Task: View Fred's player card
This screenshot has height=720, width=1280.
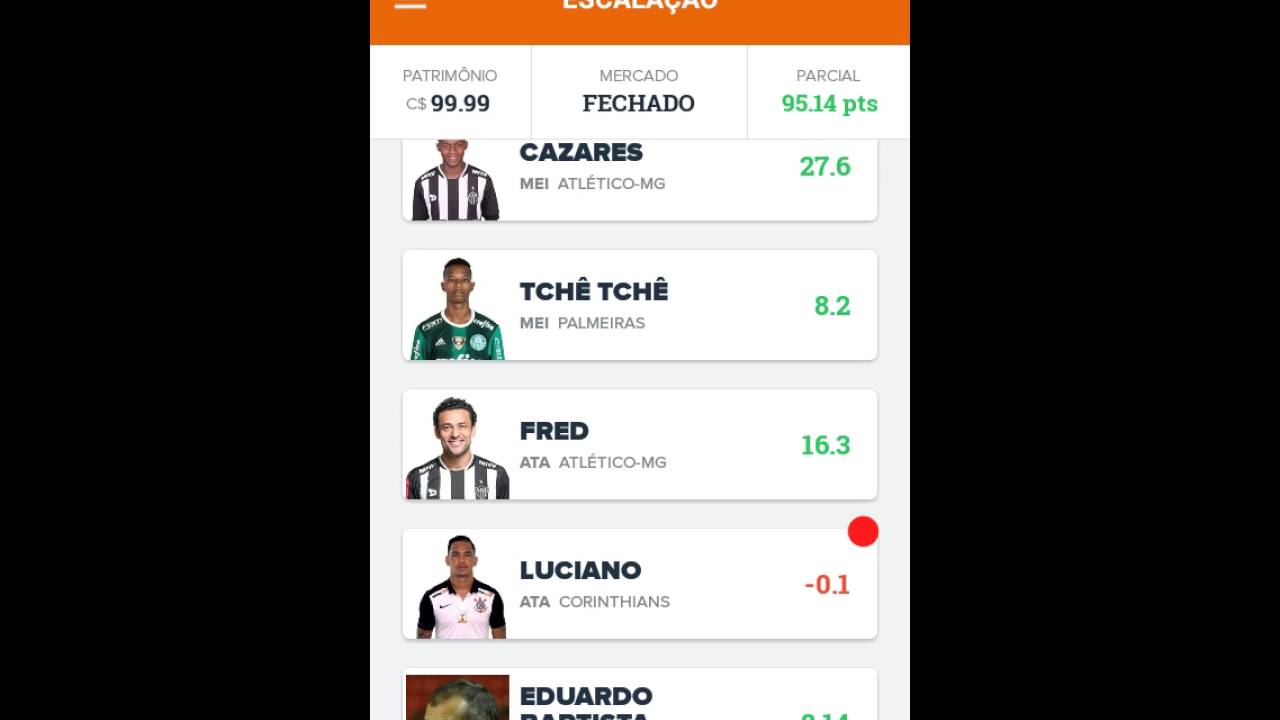Action: 639,444
